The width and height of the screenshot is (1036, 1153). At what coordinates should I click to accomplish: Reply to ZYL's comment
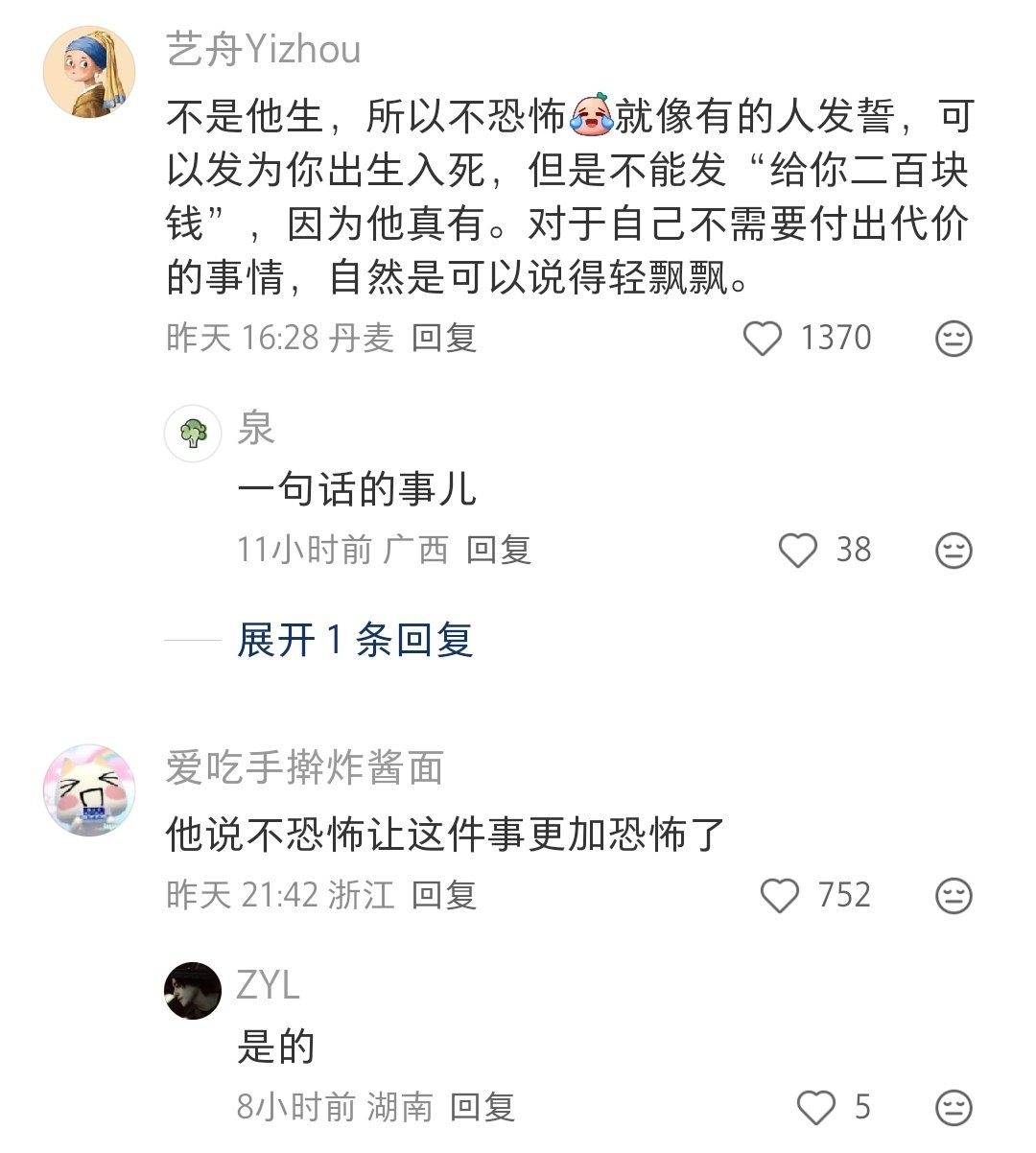click(483, 1107)
